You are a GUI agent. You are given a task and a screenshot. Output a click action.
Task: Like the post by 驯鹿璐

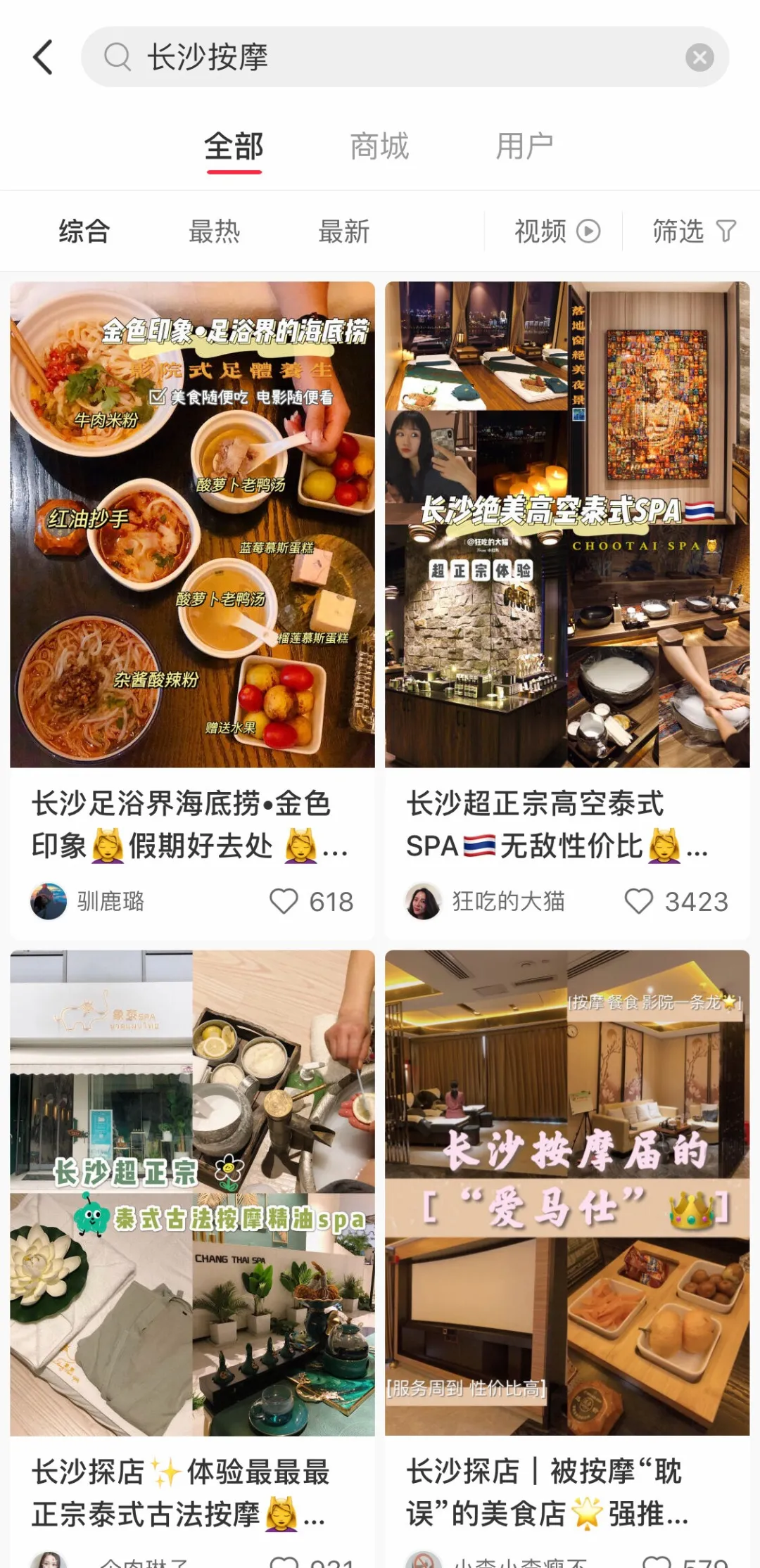coord(284,901)
